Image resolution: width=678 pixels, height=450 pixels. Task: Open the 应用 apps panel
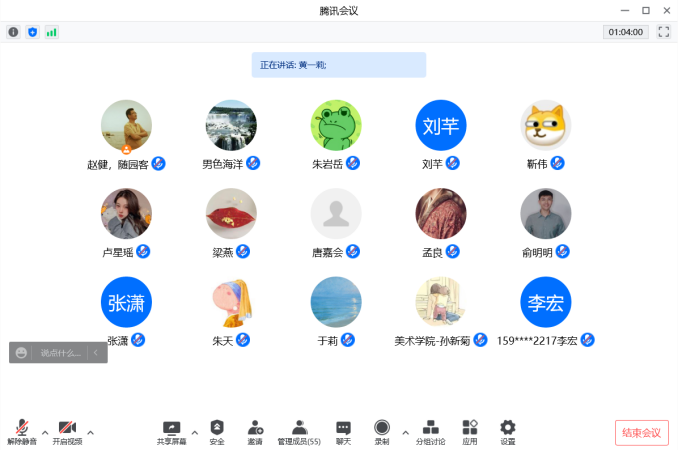point(470,430)
